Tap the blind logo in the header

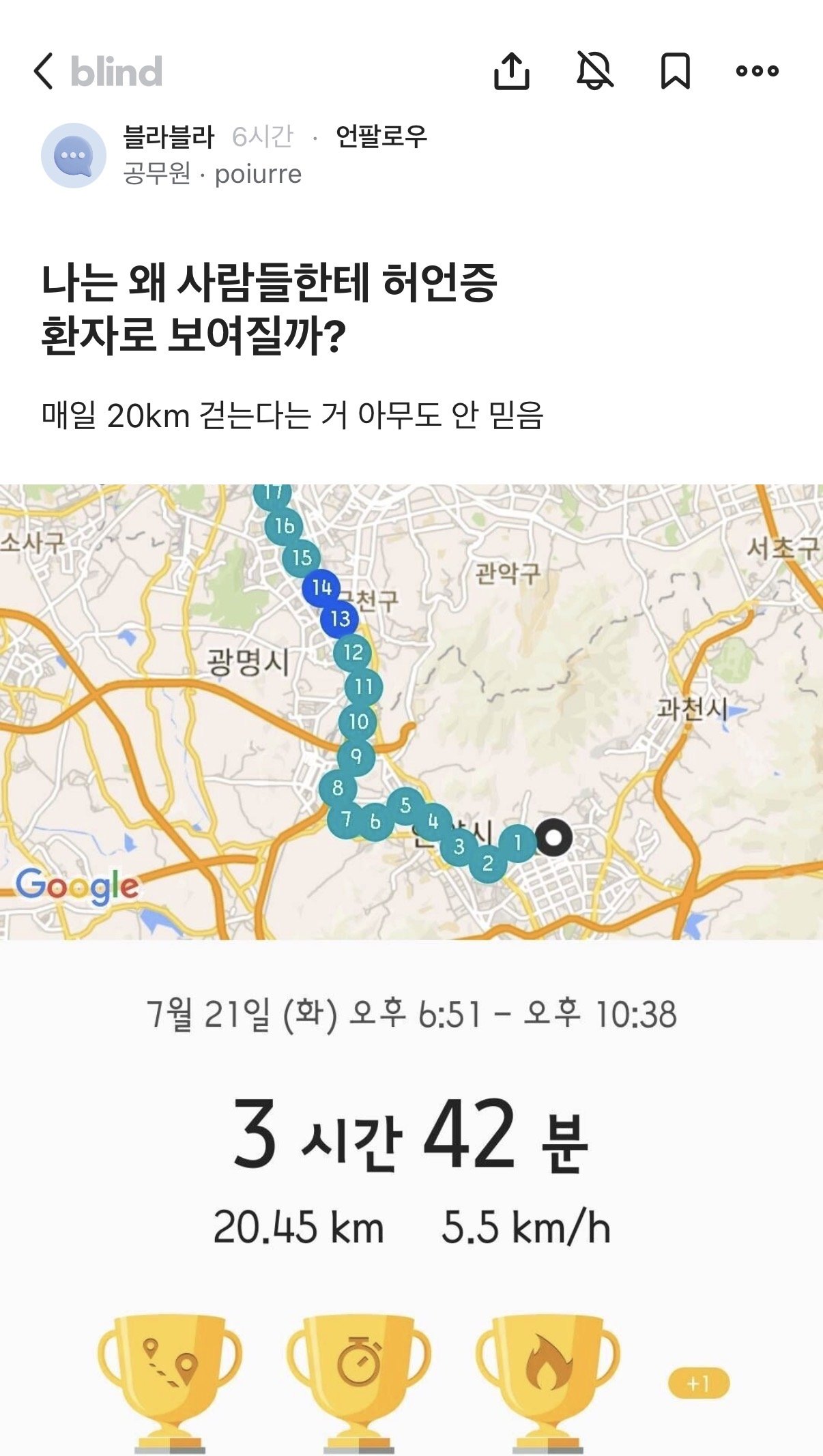click(116, 69)
